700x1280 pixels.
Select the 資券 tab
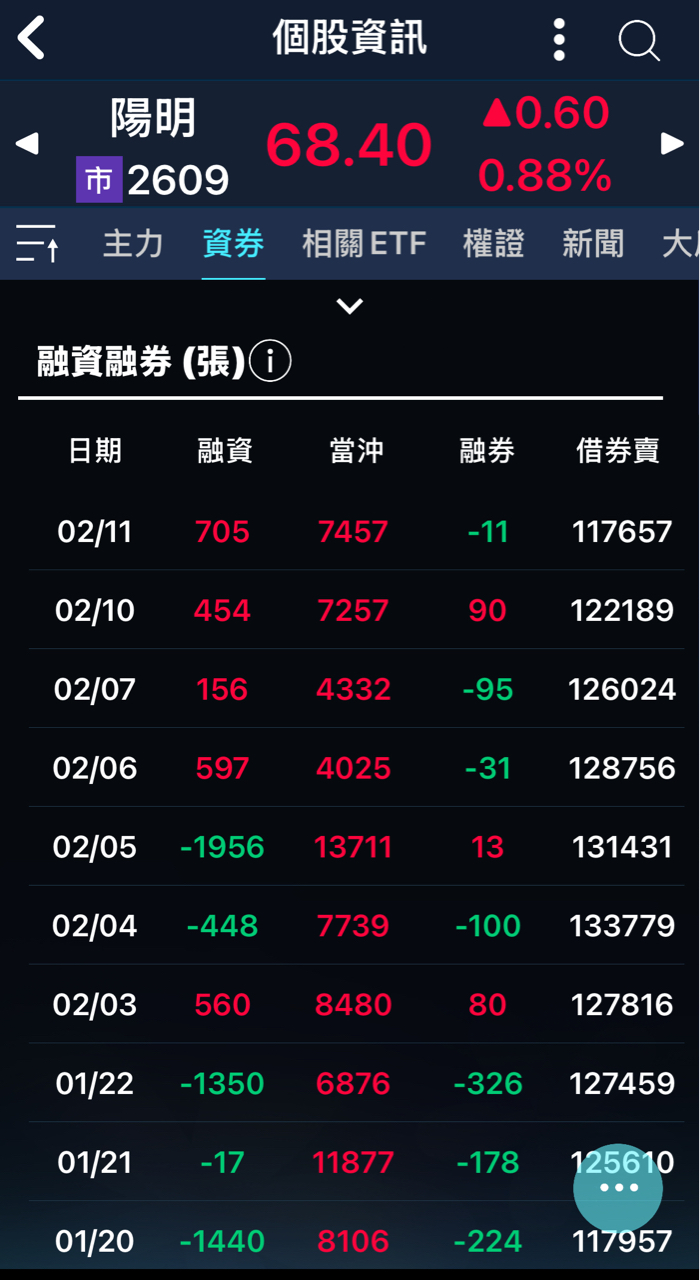233,243
